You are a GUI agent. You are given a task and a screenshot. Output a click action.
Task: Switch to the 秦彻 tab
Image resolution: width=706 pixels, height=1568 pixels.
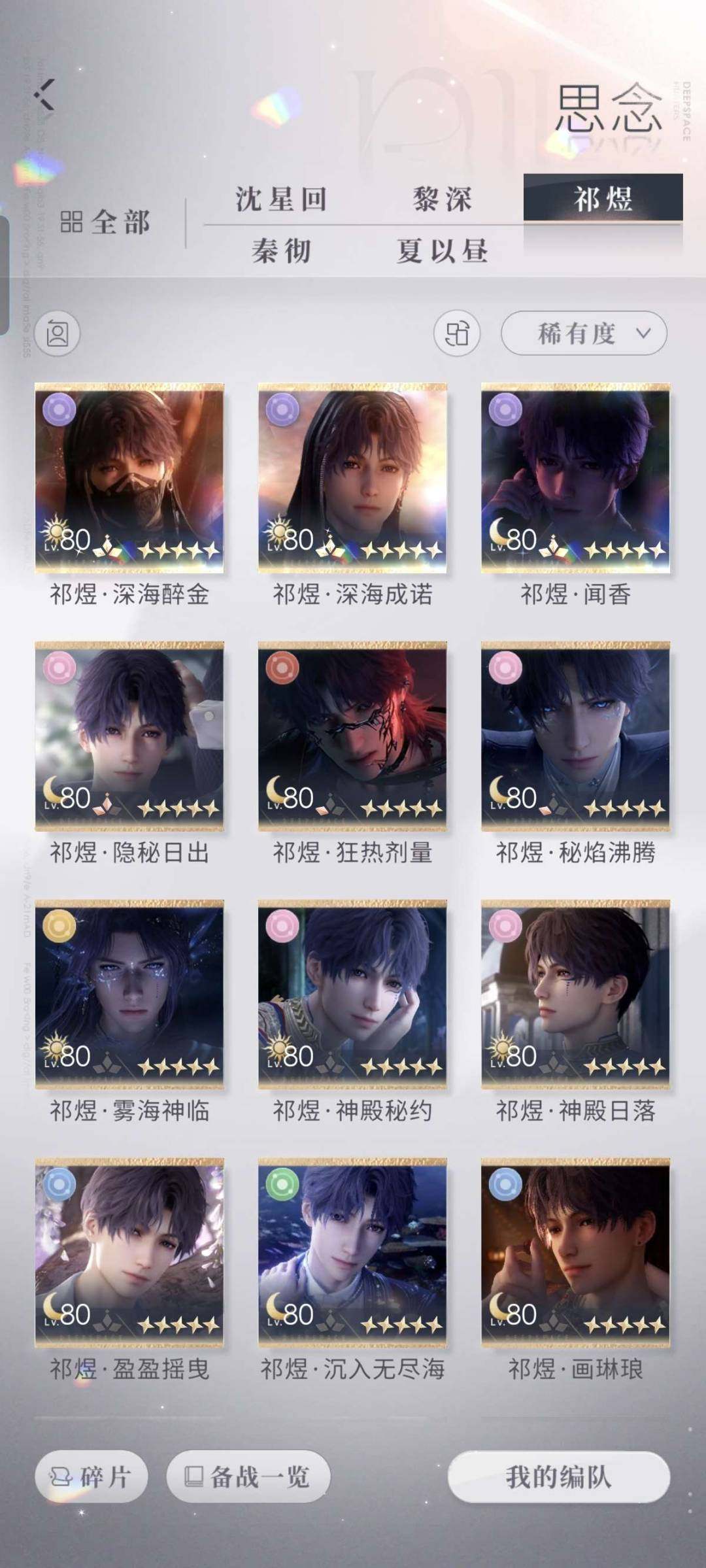(x=281, y=251)
